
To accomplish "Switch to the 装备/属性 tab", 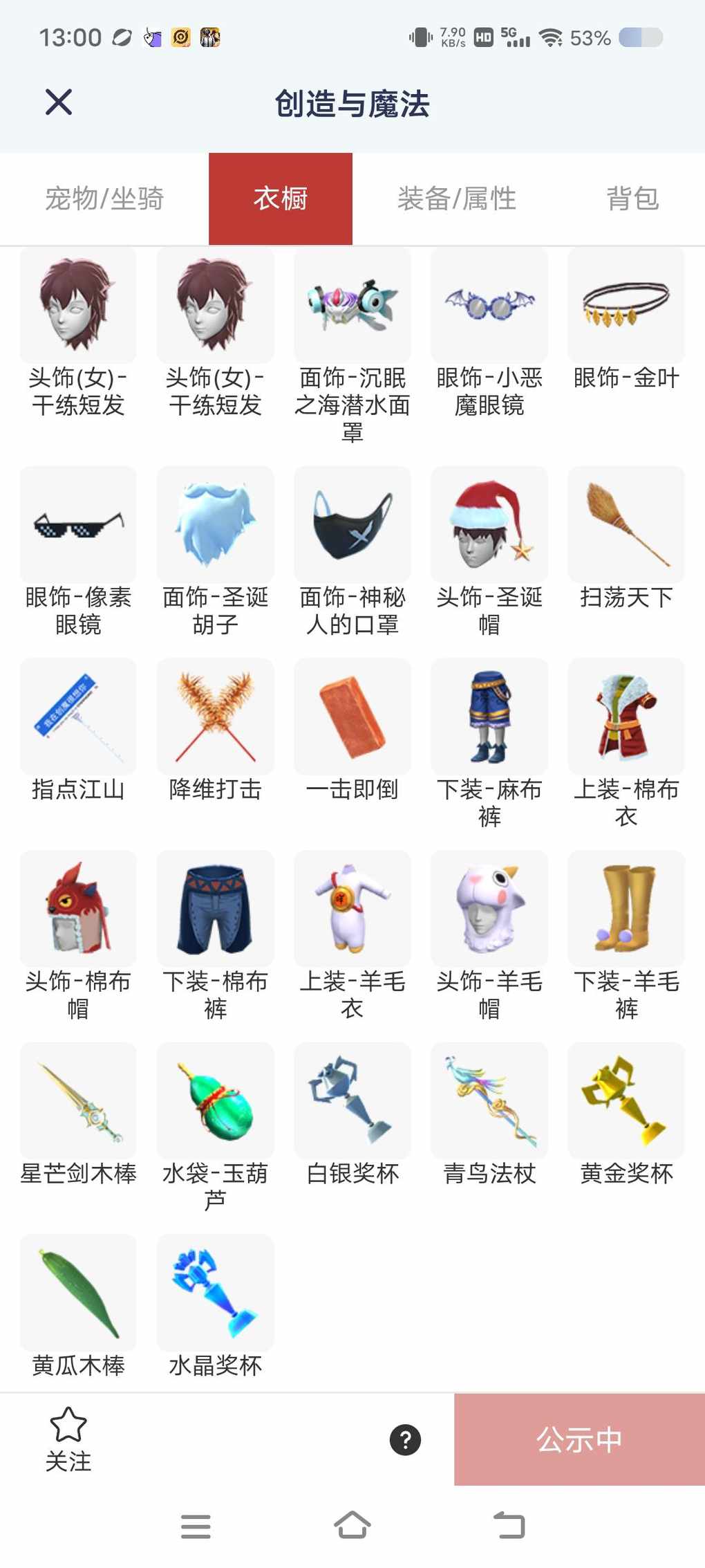I will click(457, 199).
